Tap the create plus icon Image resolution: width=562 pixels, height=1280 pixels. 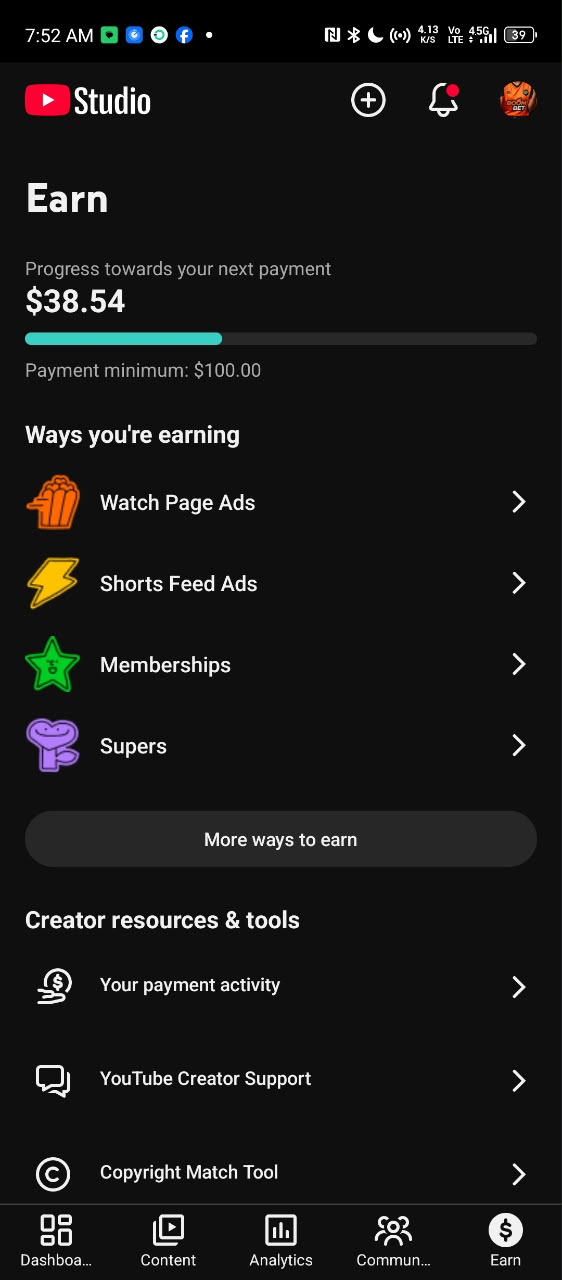click(x=368, y=100)
